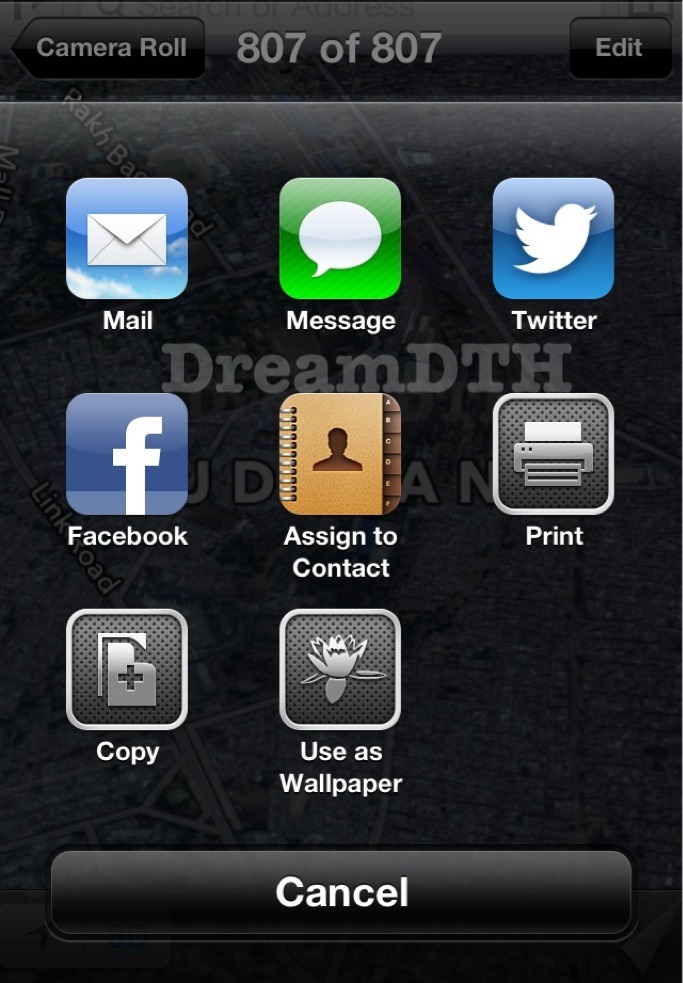Viewport: 683px width, 983px height.
Task: Print the photo
Action: (553, 454)
